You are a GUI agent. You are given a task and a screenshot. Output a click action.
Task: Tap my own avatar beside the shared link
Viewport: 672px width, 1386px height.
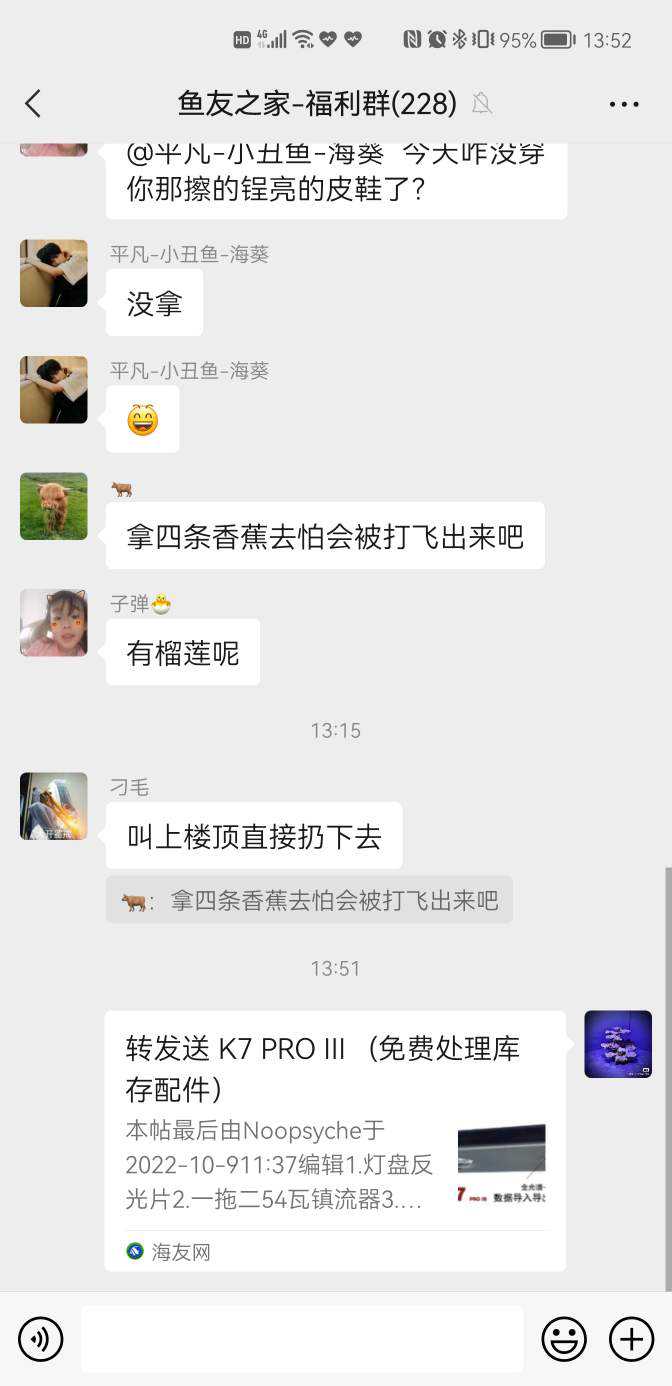[617, 1044]
